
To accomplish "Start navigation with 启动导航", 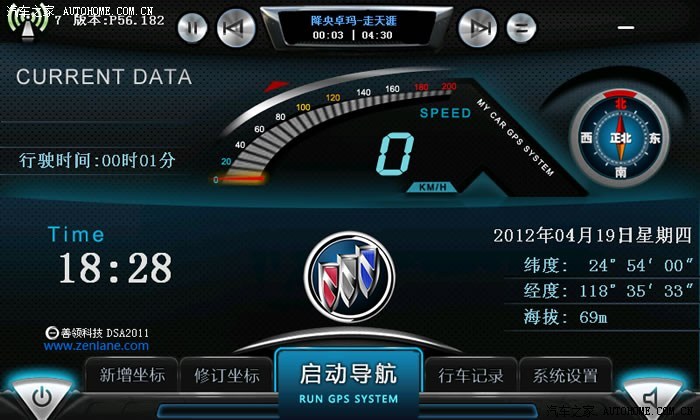I will (x=348, y=379).
